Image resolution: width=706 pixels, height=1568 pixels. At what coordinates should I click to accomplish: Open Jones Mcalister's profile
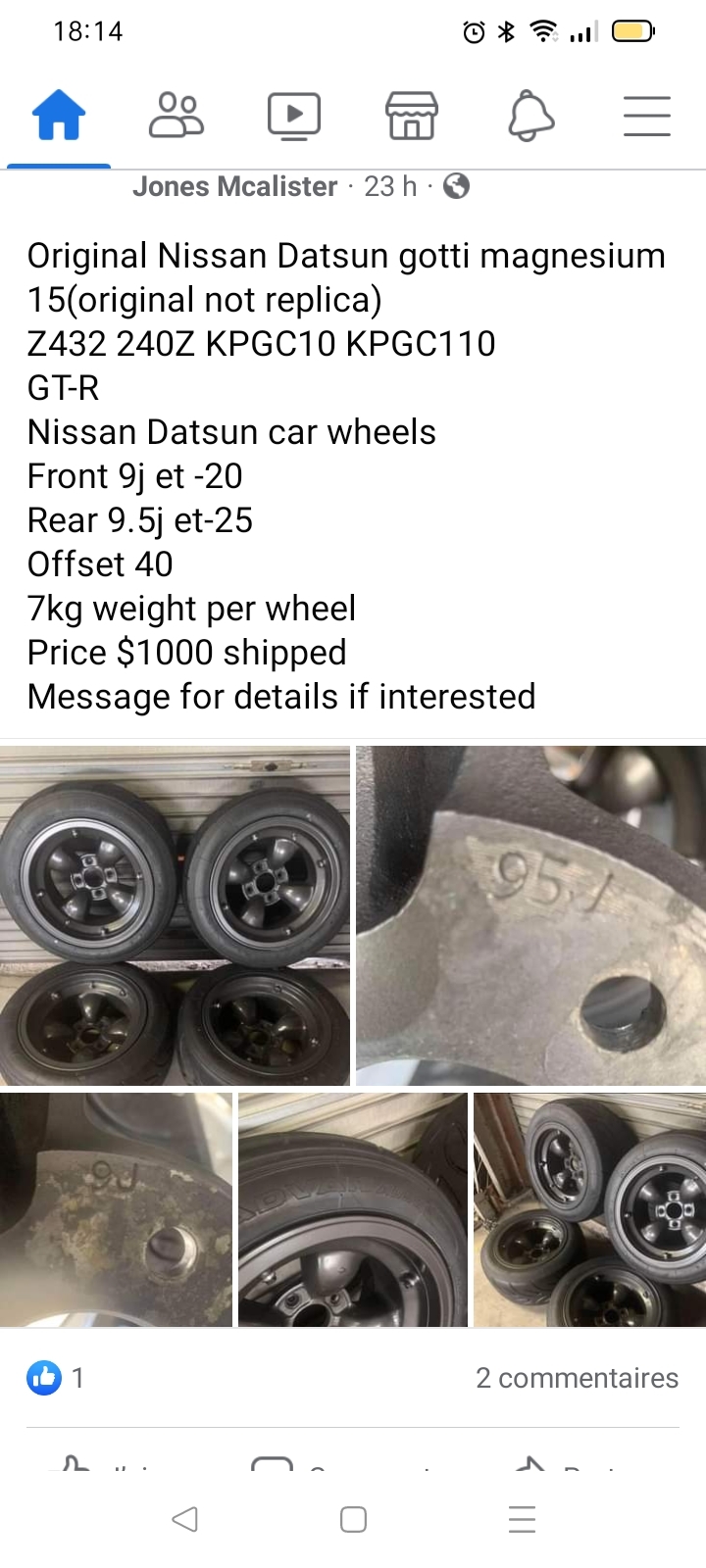click(235, 186)
